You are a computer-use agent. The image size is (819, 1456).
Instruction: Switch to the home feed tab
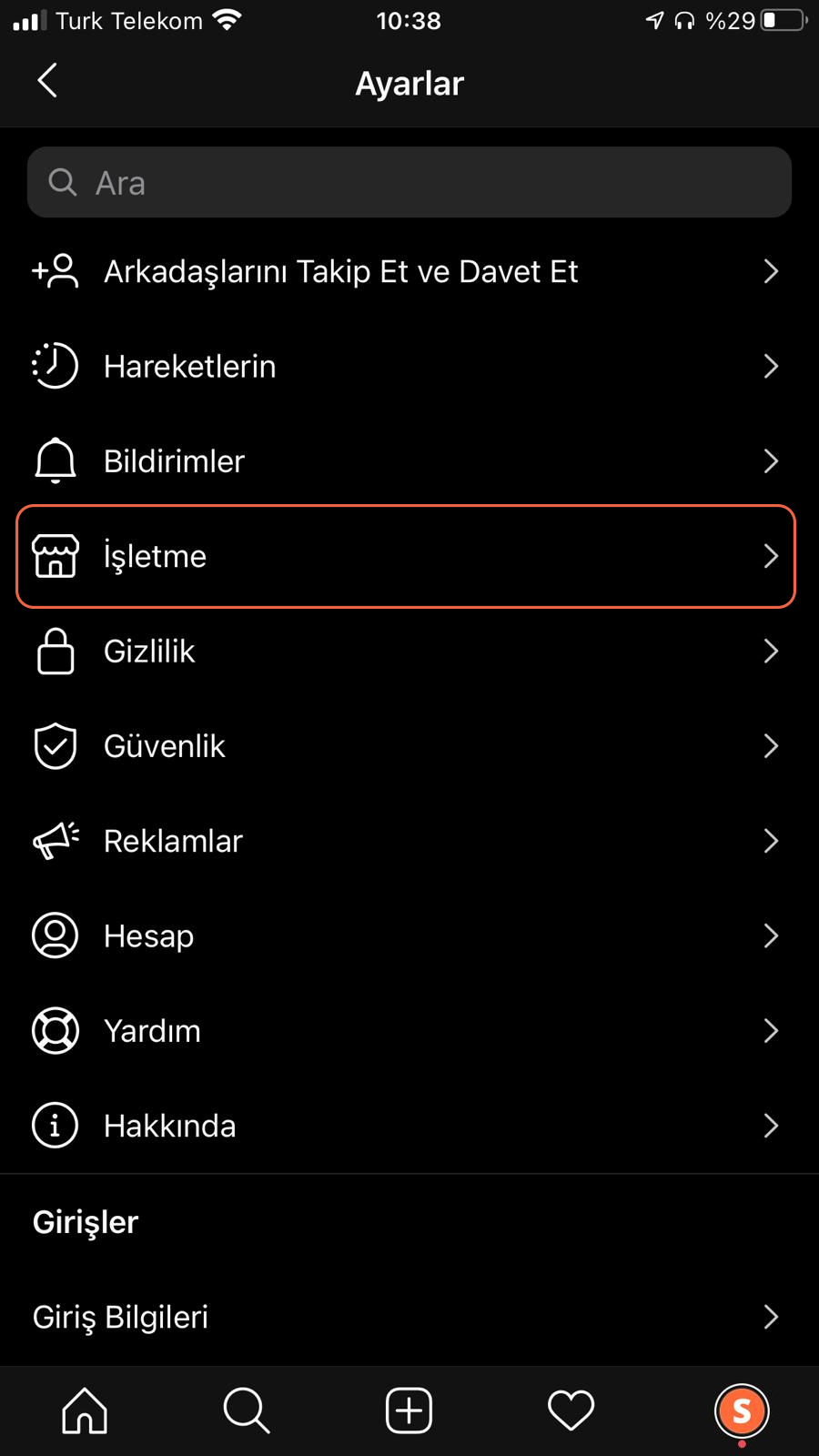(x=85, y=1410)
